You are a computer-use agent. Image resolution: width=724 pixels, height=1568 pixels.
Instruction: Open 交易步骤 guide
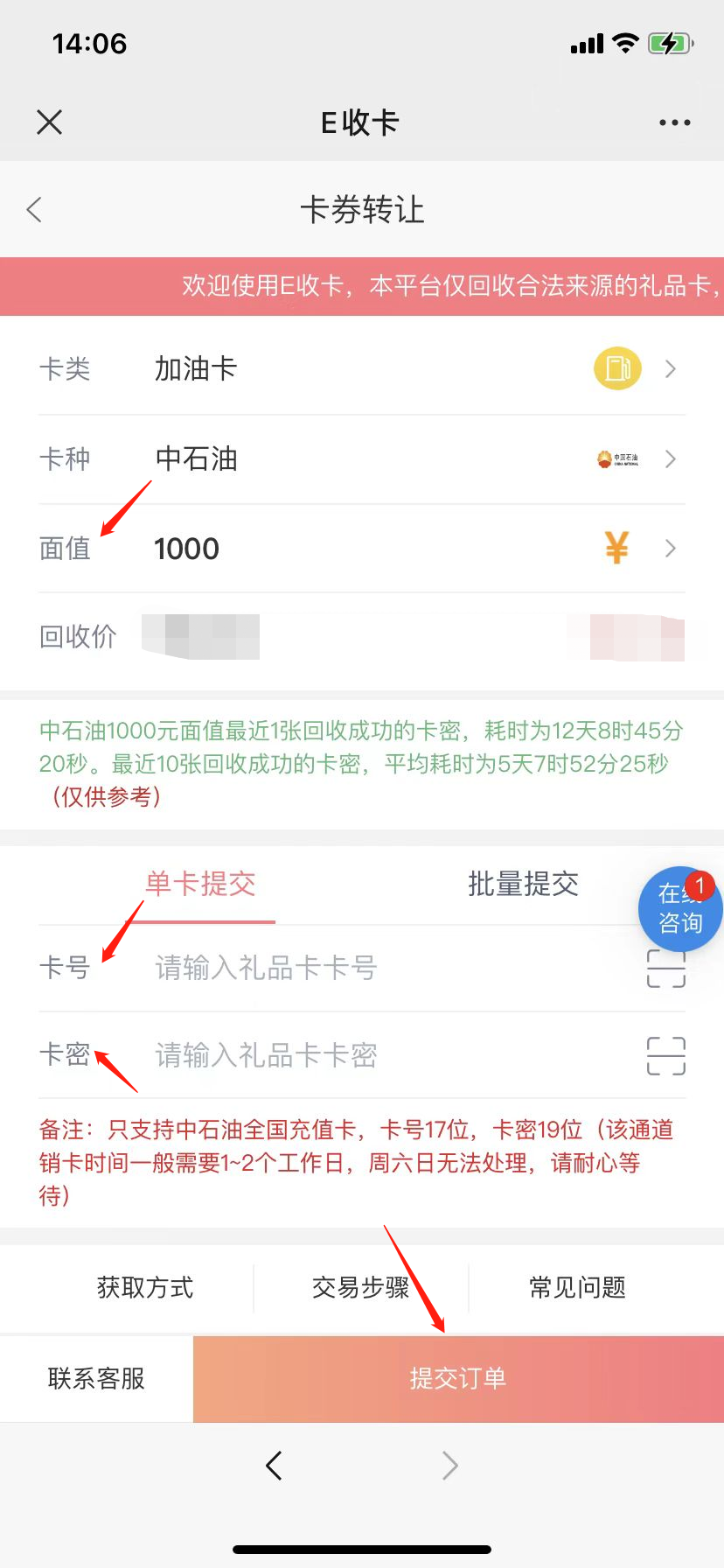[361, 1287]
